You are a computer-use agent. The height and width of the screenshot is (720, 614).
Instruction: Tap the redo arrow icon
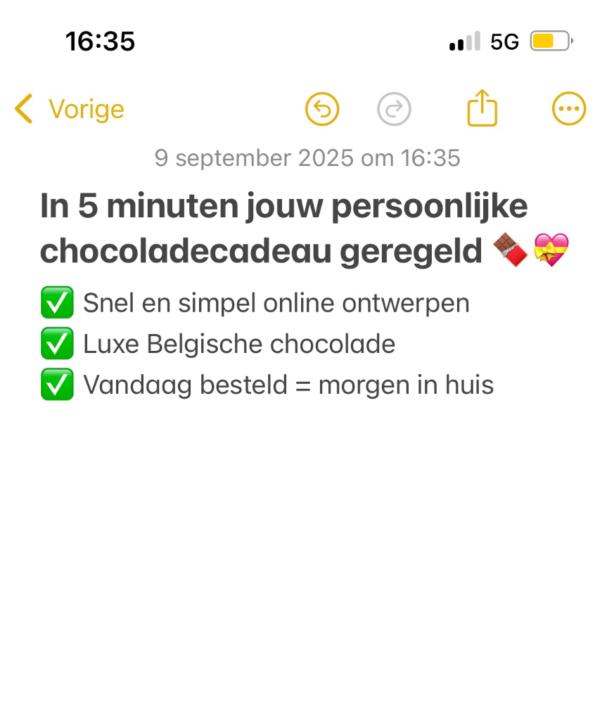(395, 109)
